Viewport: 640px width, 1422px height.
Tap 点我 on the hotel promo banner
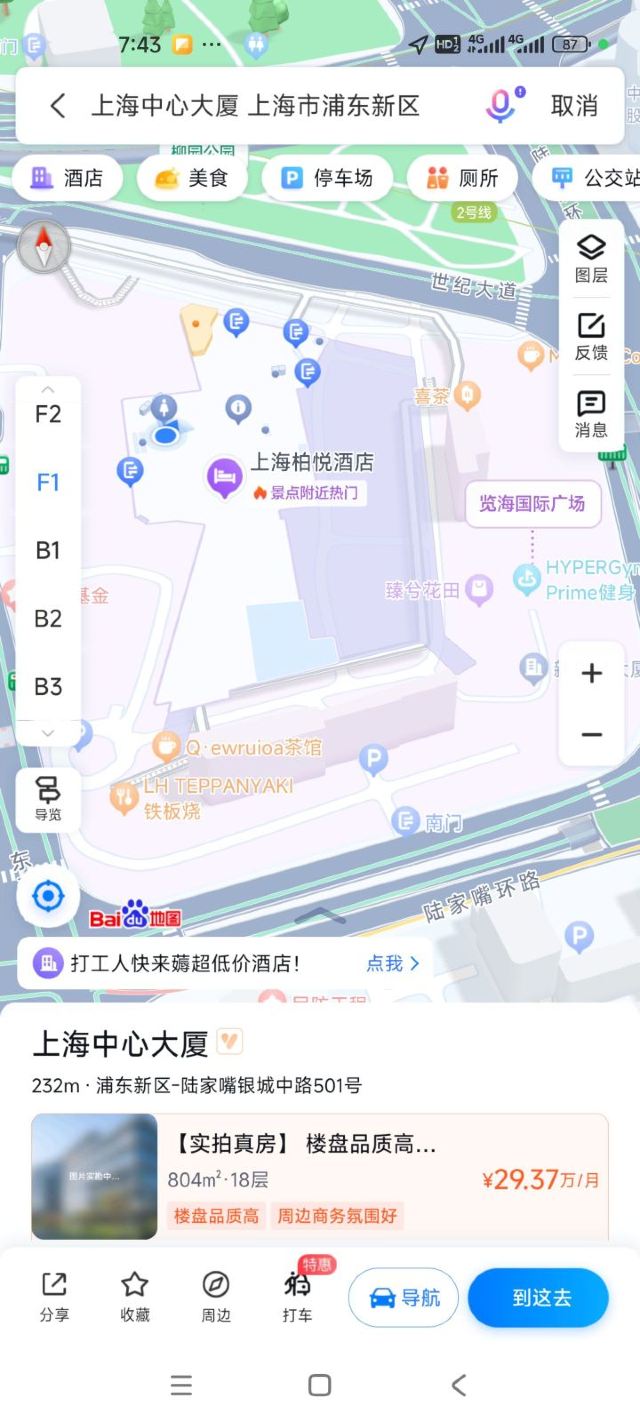pyautogui.click(x=392, y=963)
